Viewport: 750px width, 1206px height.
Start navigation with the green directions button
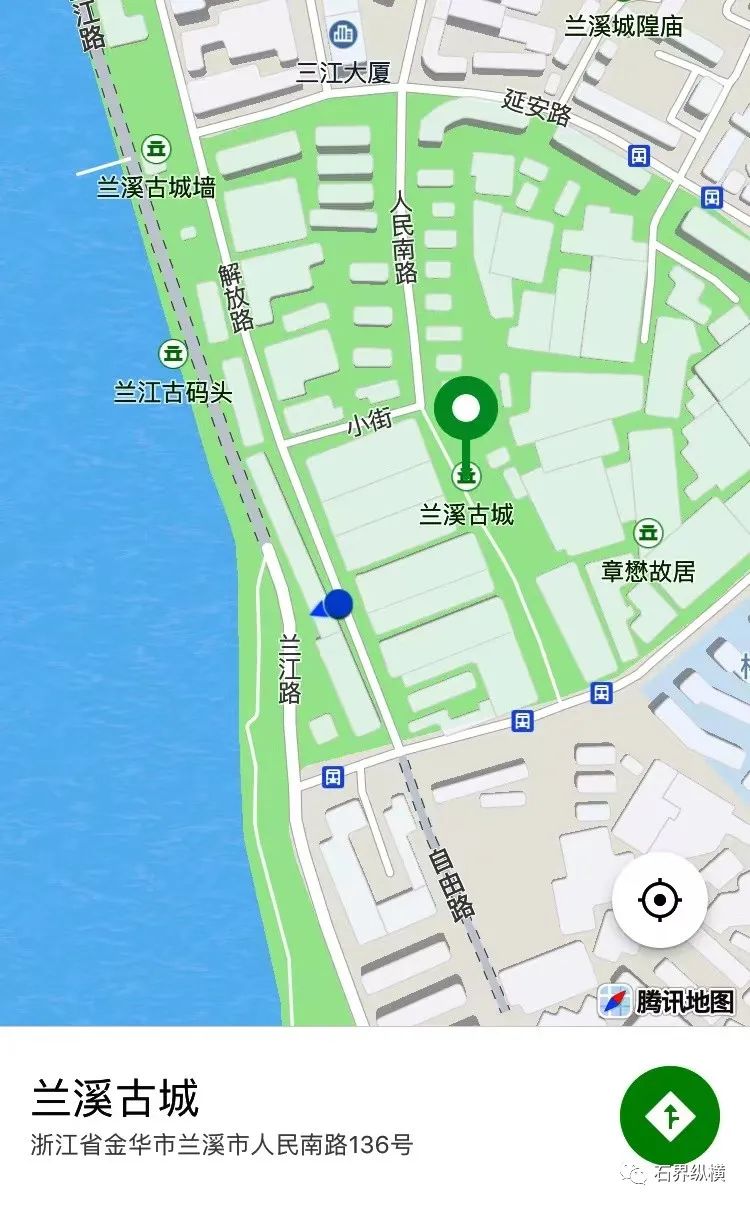coord(670,1116)
